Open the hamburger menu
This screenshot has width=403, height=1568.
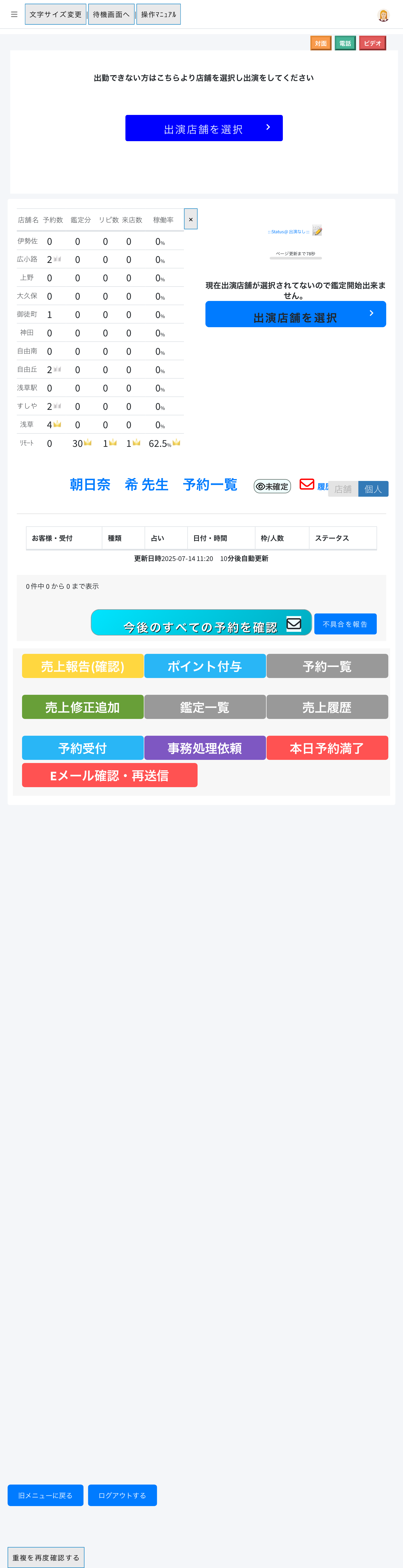coord(14,14)
